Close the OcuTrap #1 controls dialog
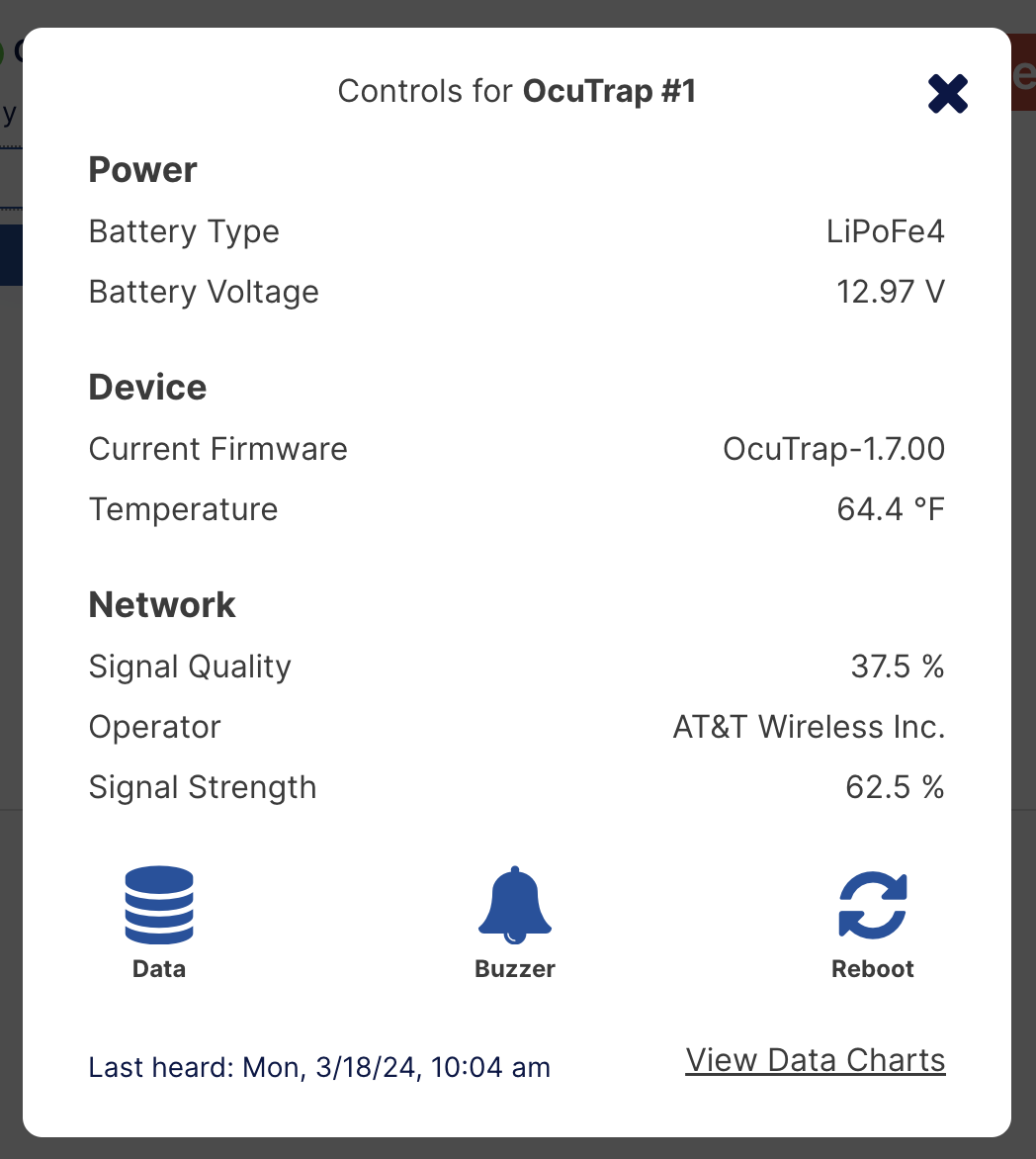This screenshot has height=1159, width=1036. click(x=947, y=94)
